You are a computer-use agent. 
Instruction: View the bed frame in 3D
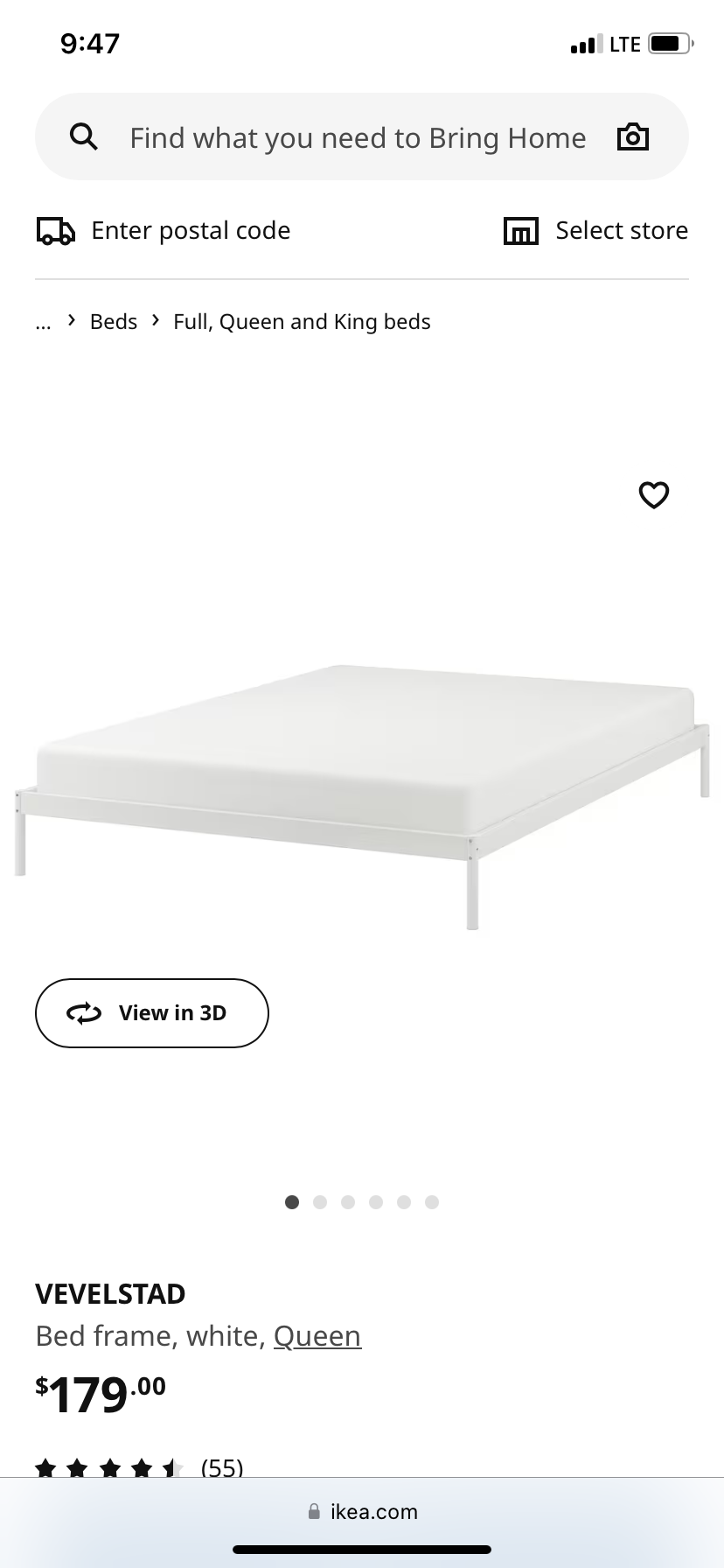pos(151,1012)
